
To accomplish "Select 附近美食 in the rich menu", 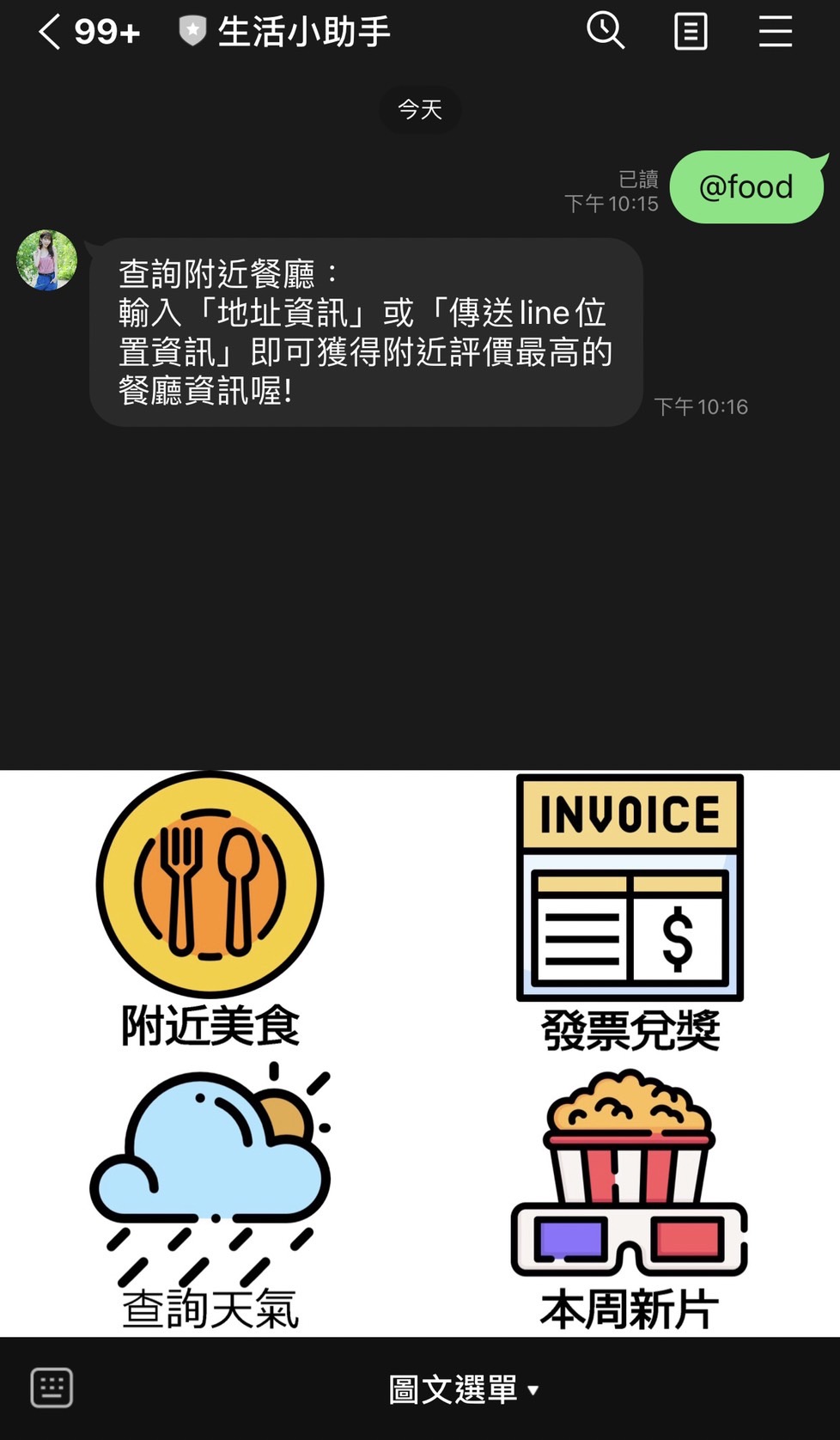I will pos(210,910).
